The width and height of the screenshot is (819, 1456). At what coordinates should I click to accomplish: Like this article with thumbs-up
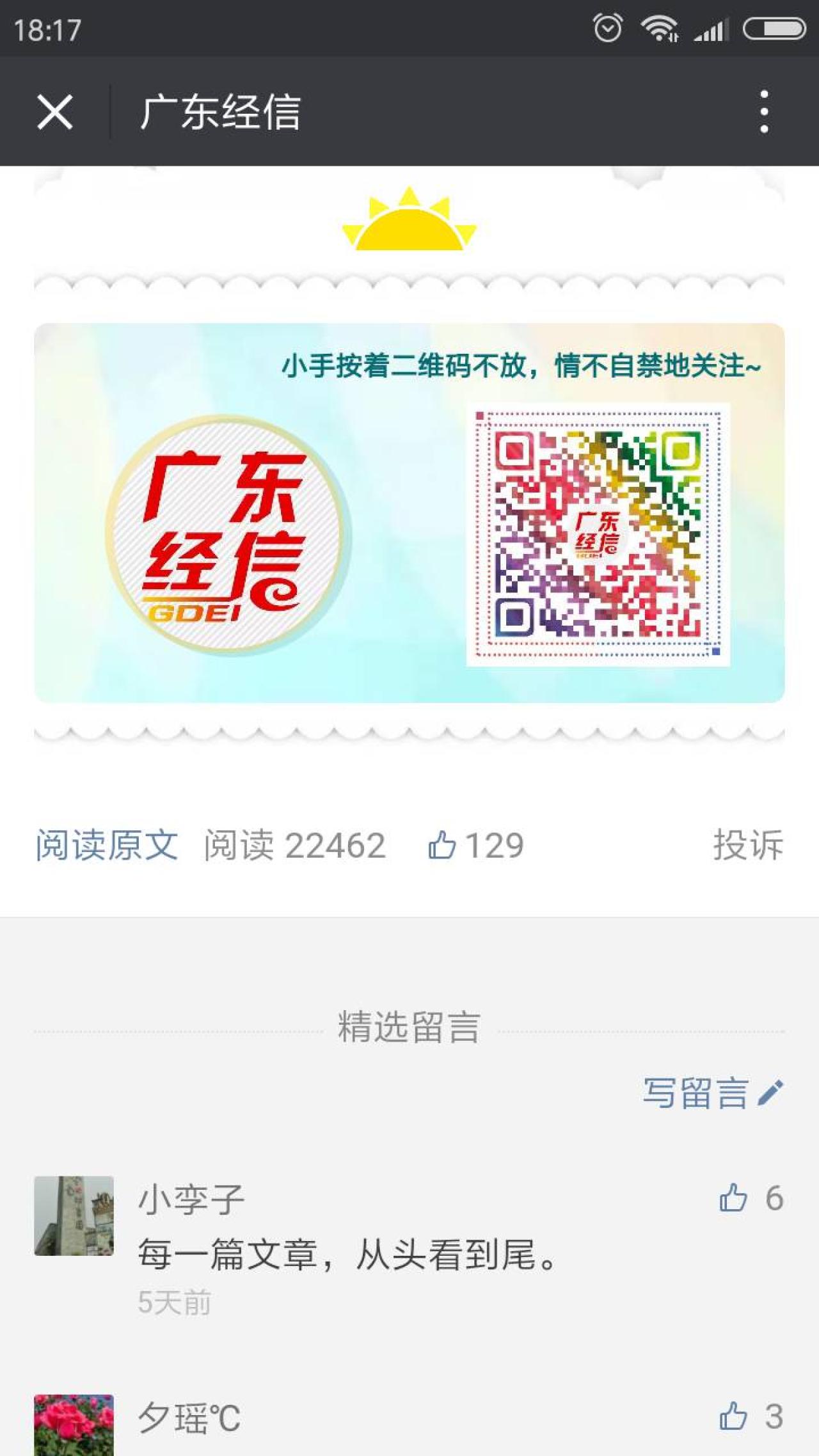pos(443,845)
